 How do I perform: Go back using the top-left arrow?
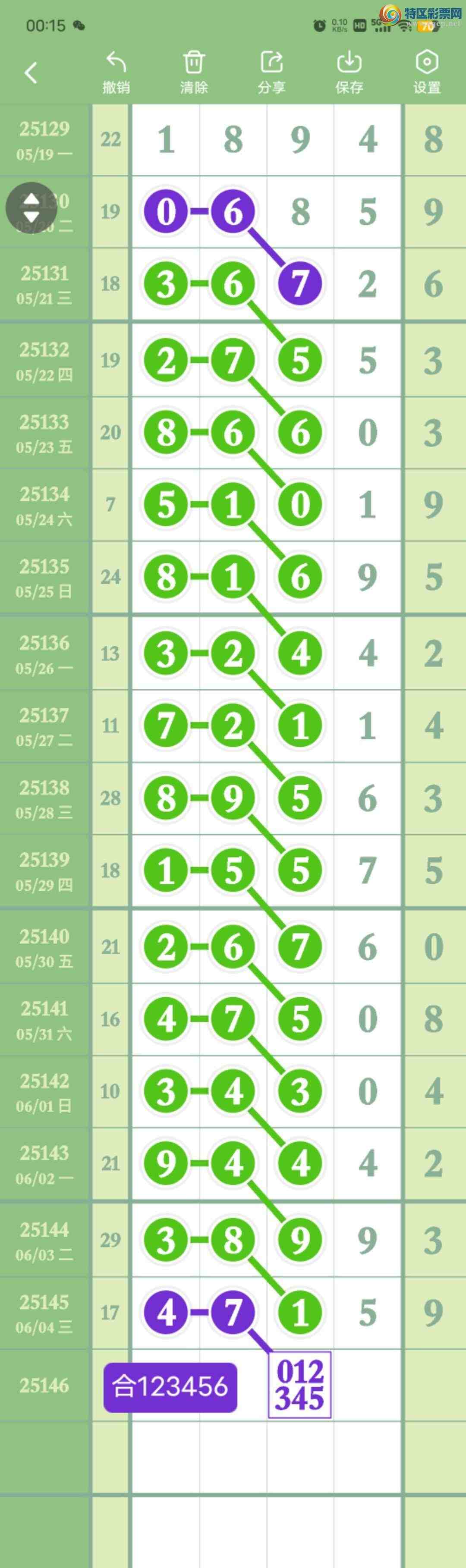[x=31, y=73]
